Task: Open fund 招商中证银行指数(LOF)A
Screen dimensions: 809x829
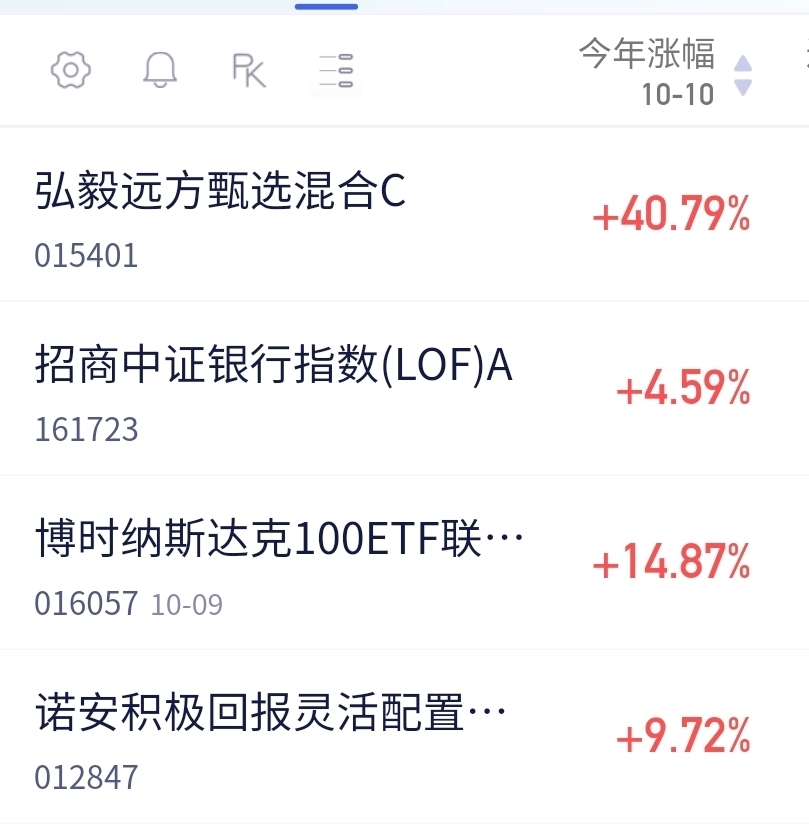Action: coord(404,389)
